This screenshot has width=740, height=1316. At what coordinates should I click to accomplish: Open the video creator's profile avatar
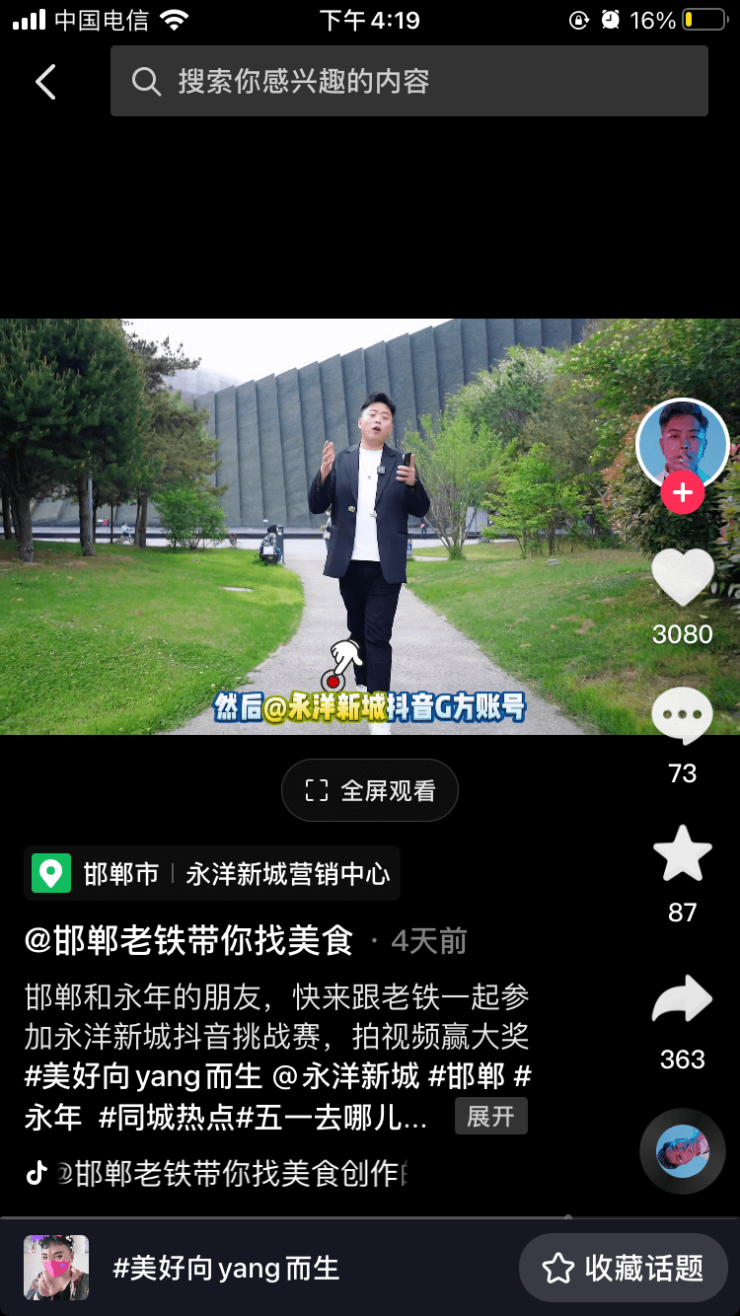[682, 445]
